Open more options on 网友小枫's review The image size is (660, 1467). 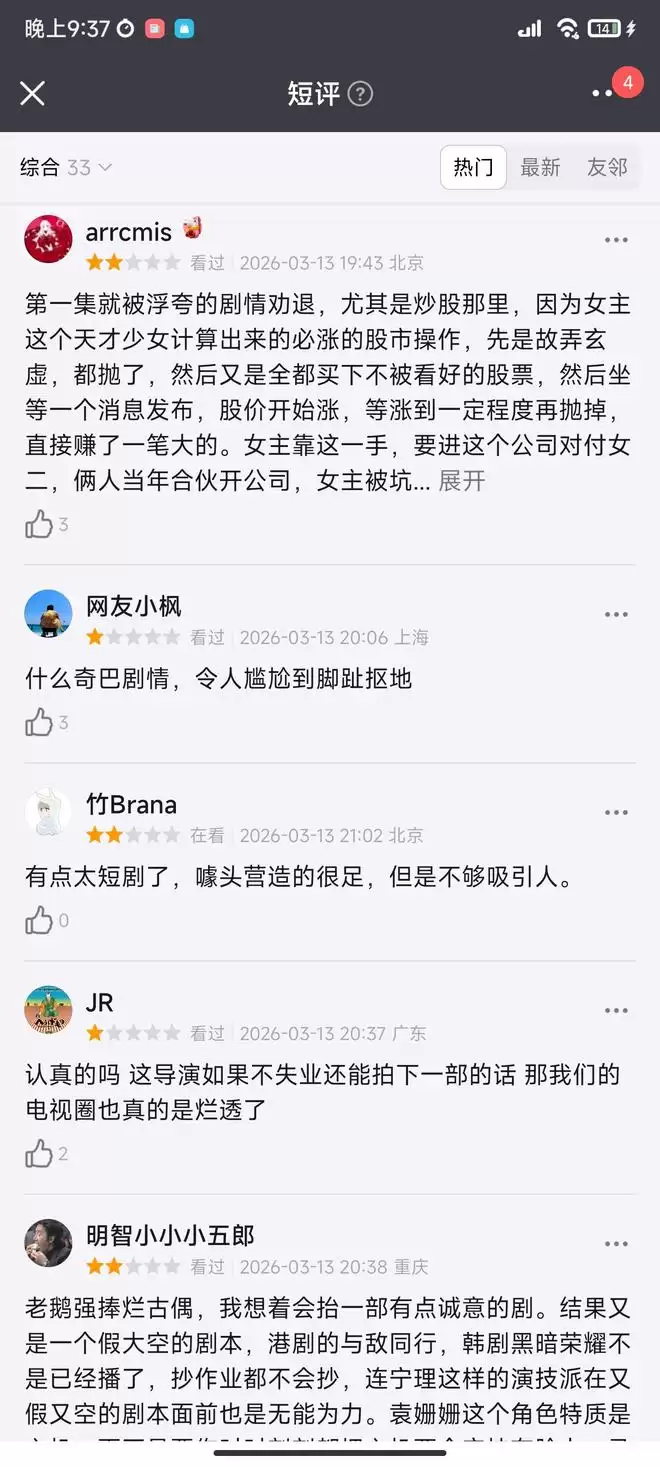point(616,614)
